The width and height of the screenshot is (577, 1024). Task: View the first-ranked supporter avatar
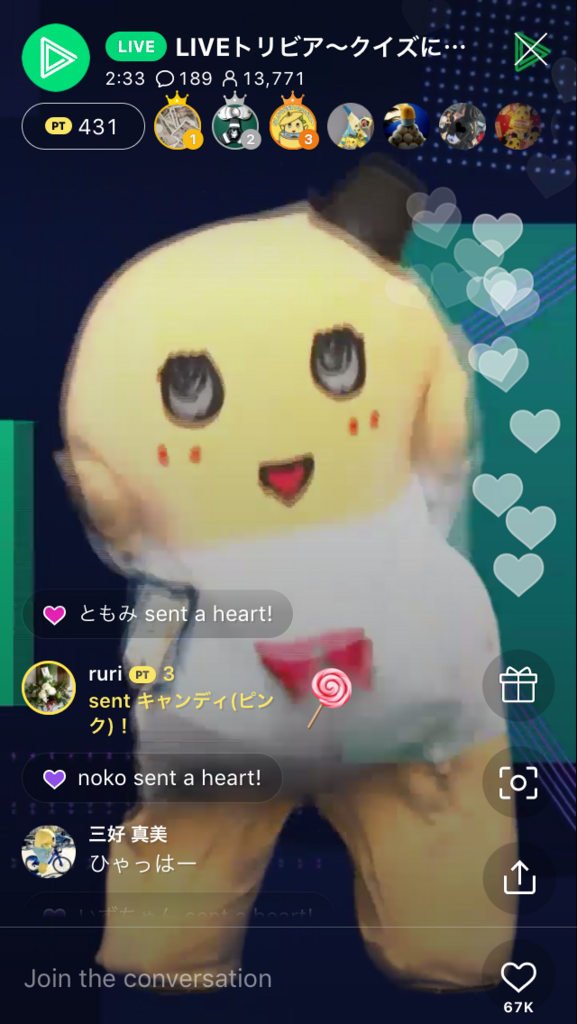[x=176, y=125]
